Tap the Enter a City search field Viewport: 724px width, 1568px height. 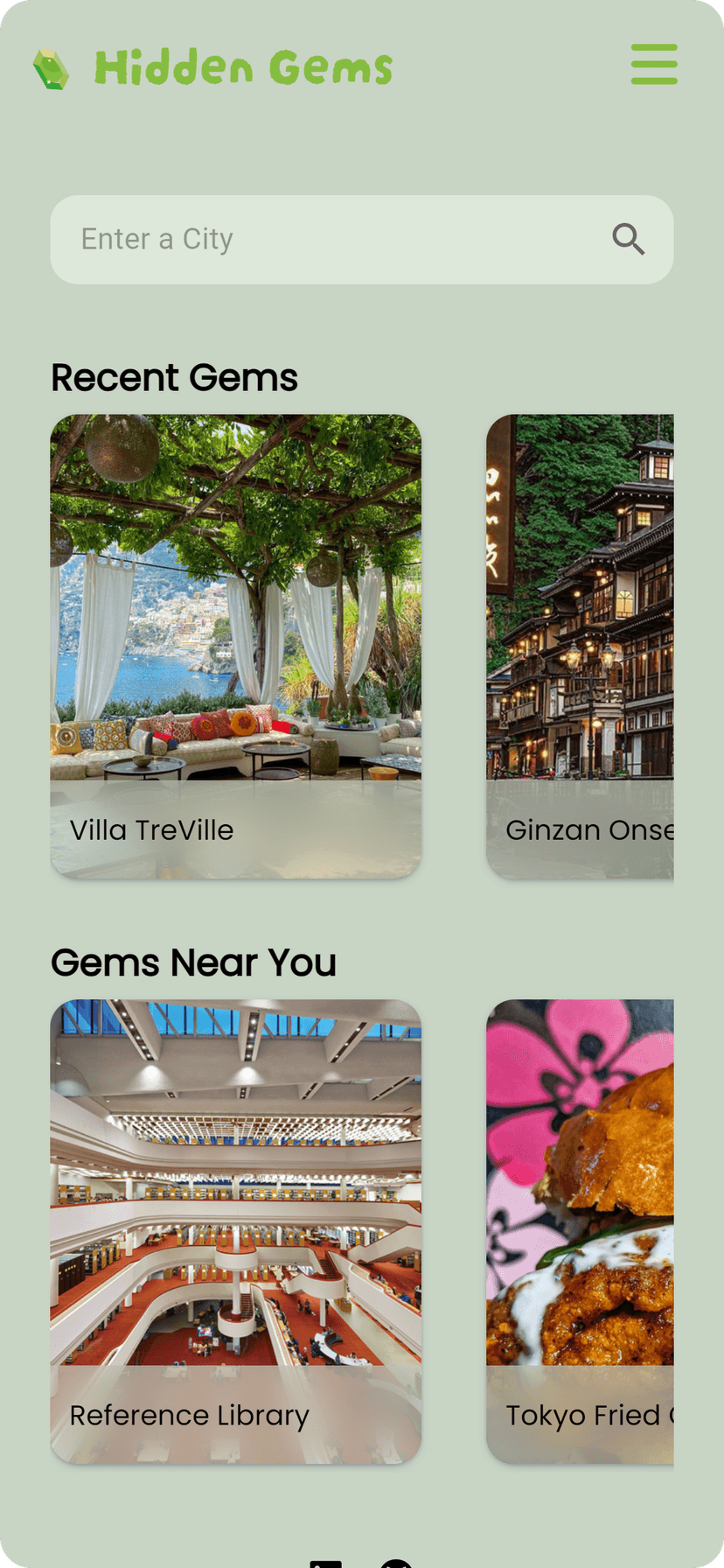point(332,239)
